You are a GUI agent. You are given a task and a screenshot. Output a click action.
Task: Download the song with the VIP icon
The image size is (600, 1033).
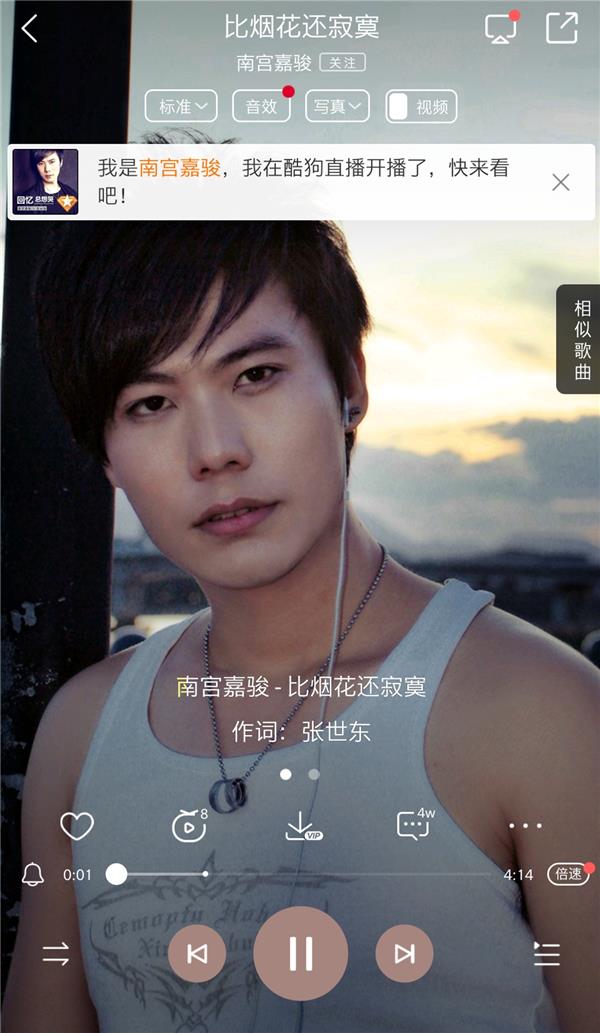tap(301, 826)
